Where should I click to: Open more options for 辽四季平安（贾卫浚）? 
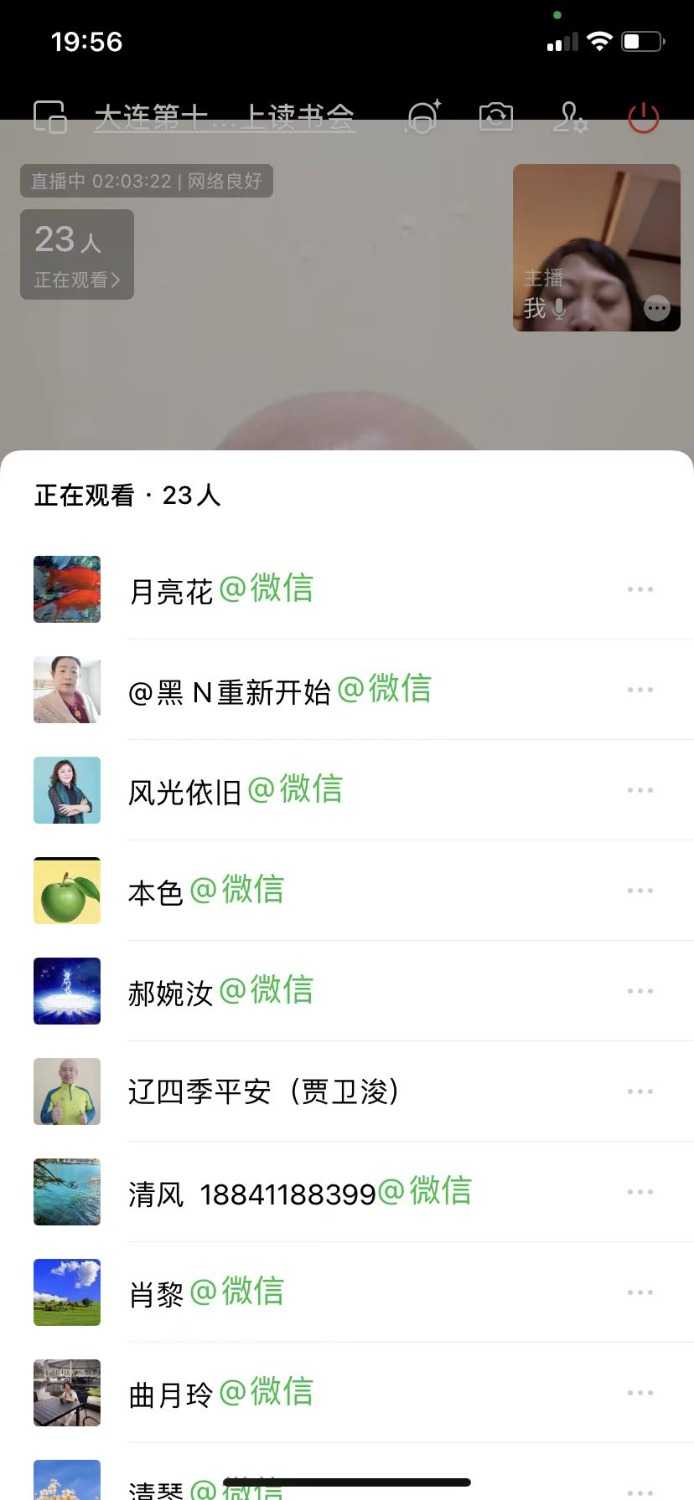[640, 1092]
